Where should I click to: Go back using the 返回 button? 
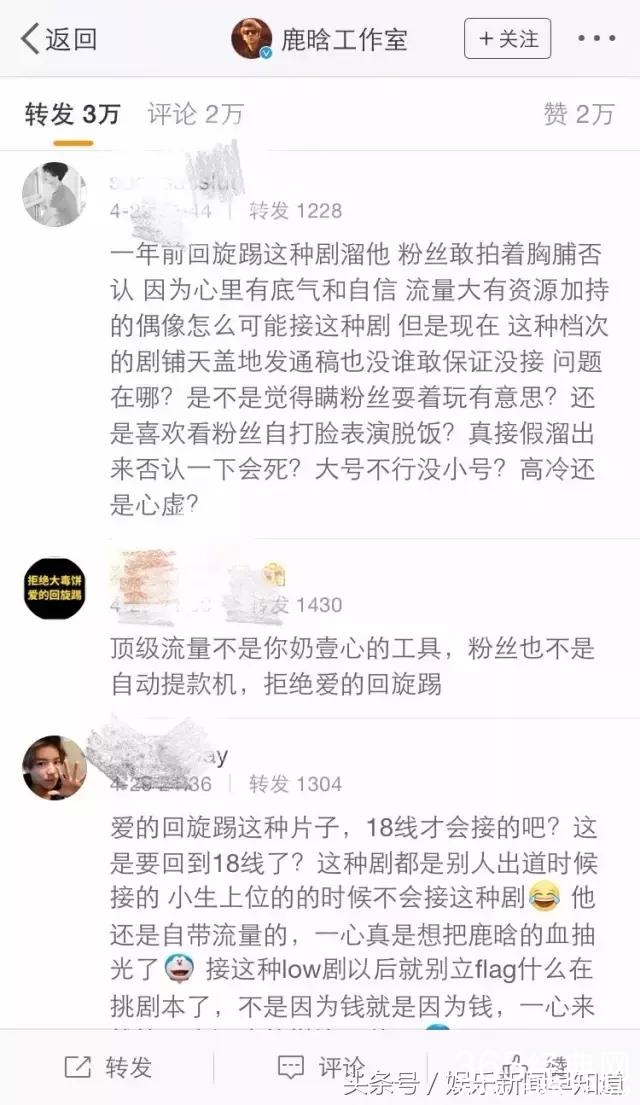[58, 40]
